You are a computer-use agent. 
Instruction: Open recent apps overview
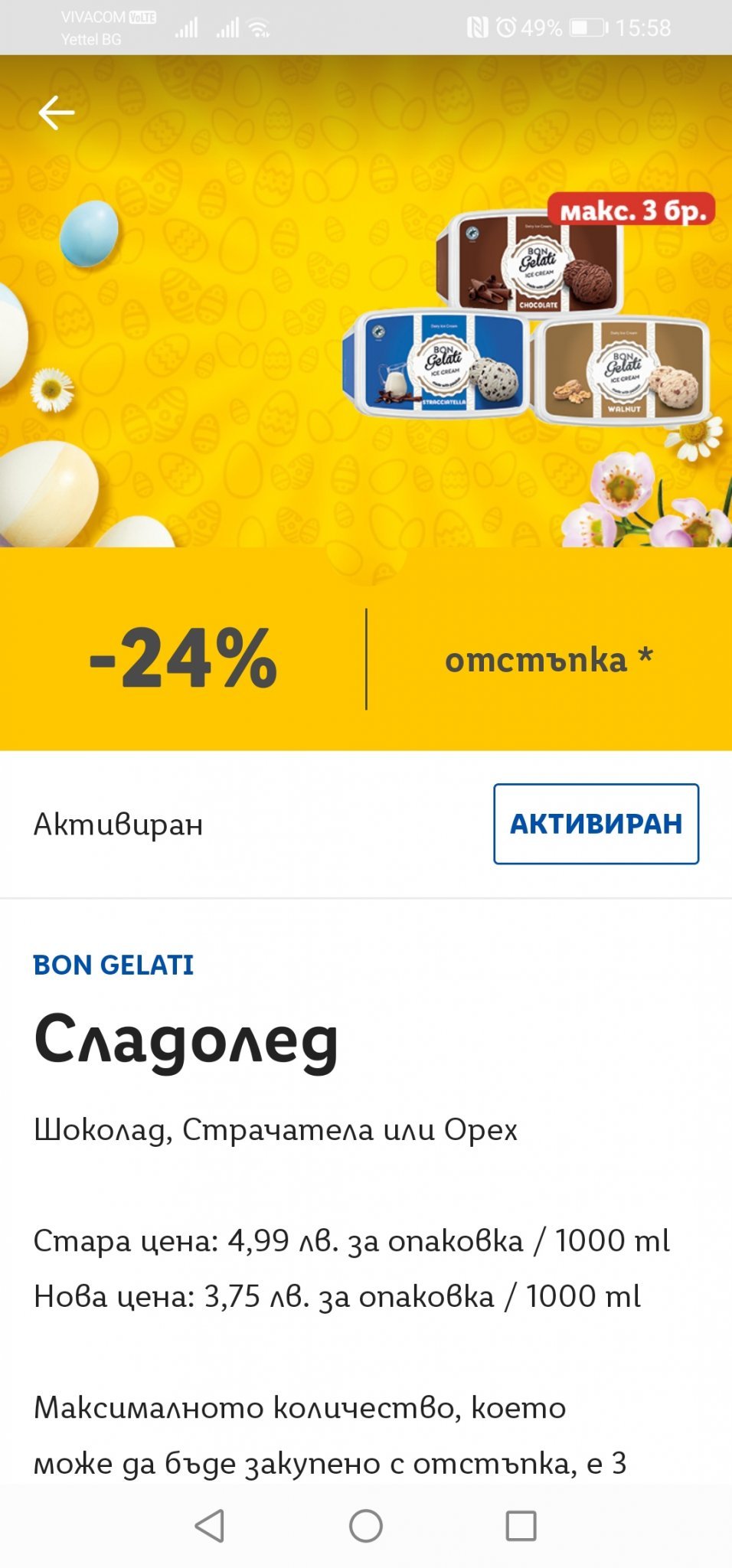tap(521, 1526)
